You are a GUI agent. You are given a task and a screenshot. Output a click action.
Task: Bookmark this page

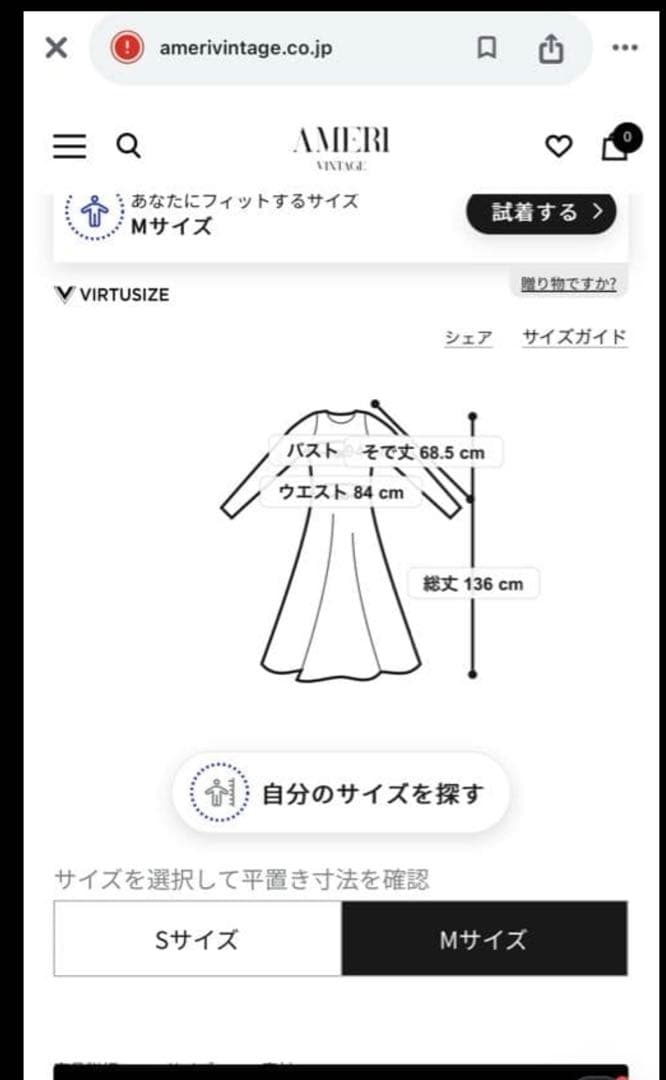(486, 48)
